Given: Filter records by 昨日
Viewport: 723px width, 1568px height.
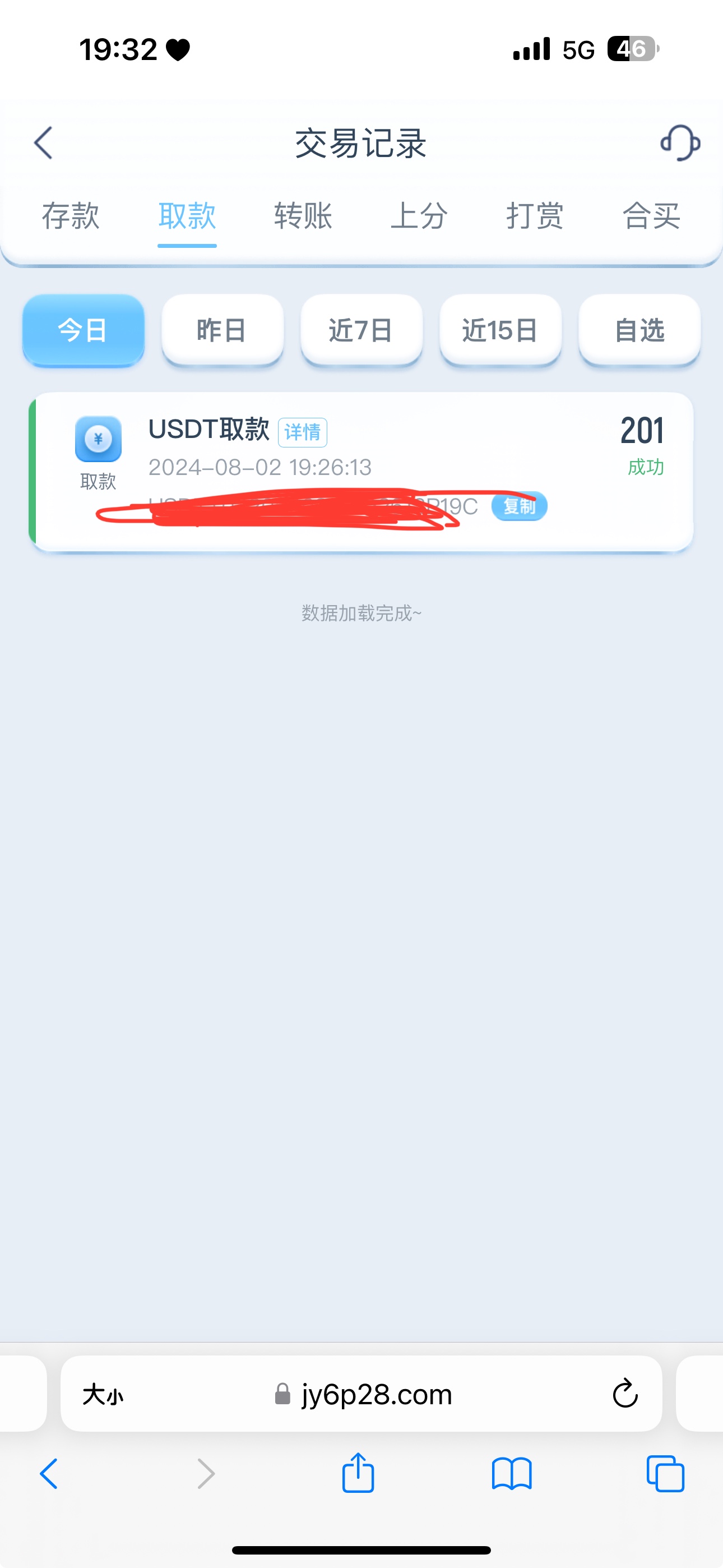Looking at the screenshot, I should click(x=222, y=330).
